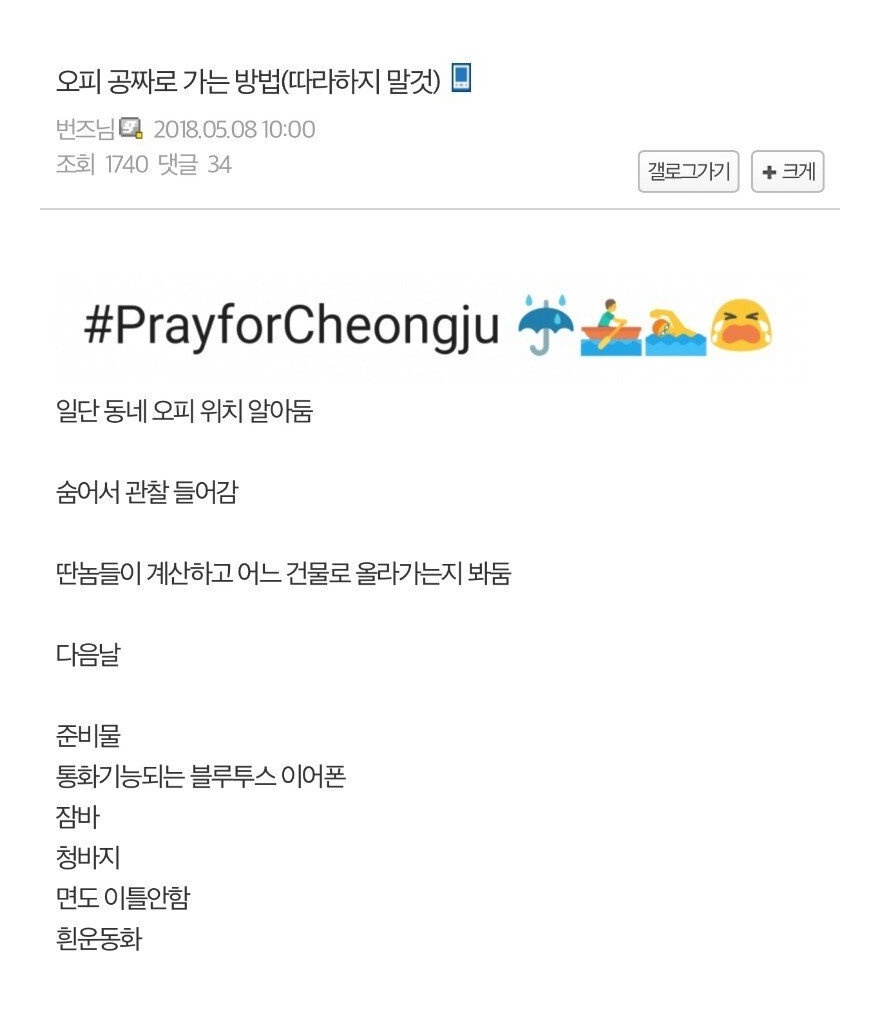Open author 번즈님's profile

pyautogui.click(x=85, y=129)
